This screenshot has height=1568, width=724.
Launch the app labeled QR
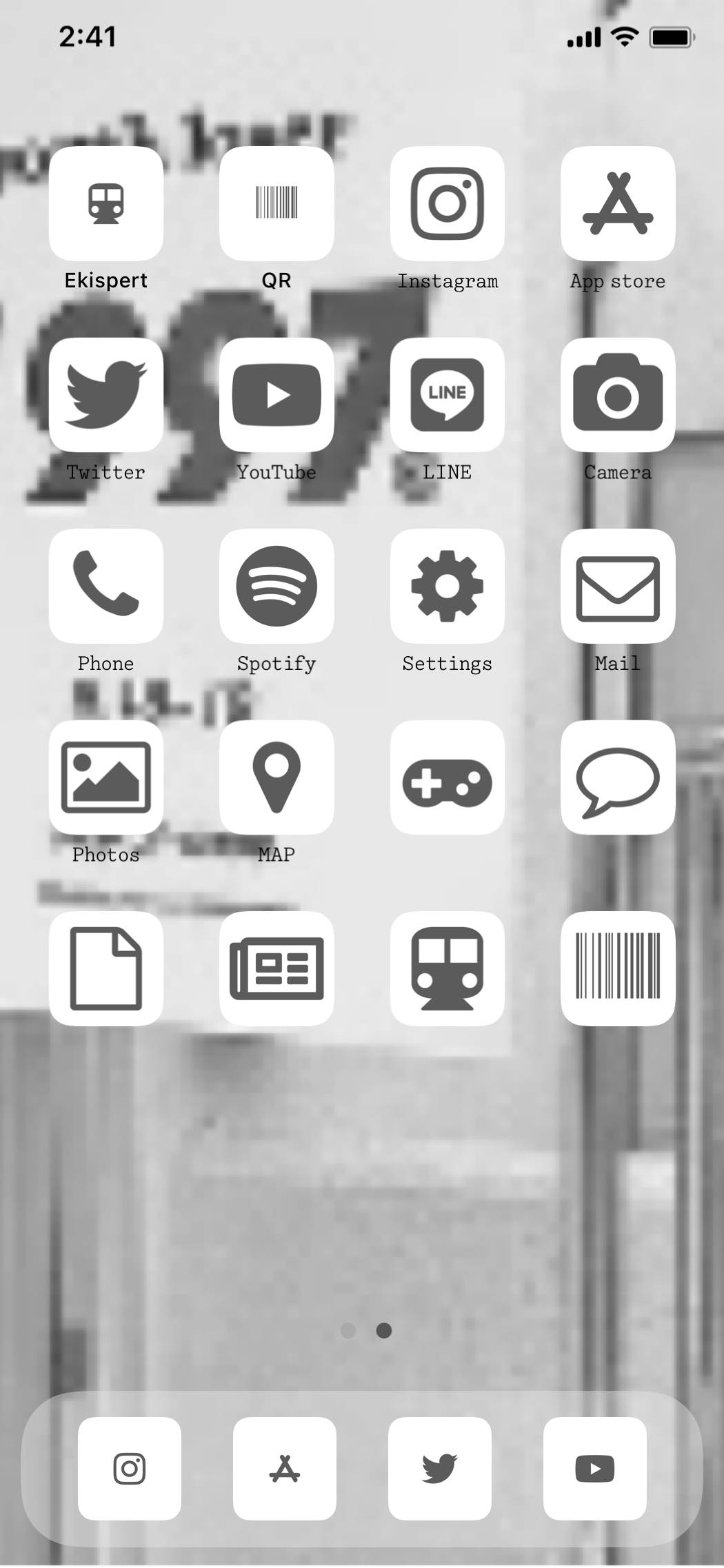pyautogui.click(x=276, y=203)
